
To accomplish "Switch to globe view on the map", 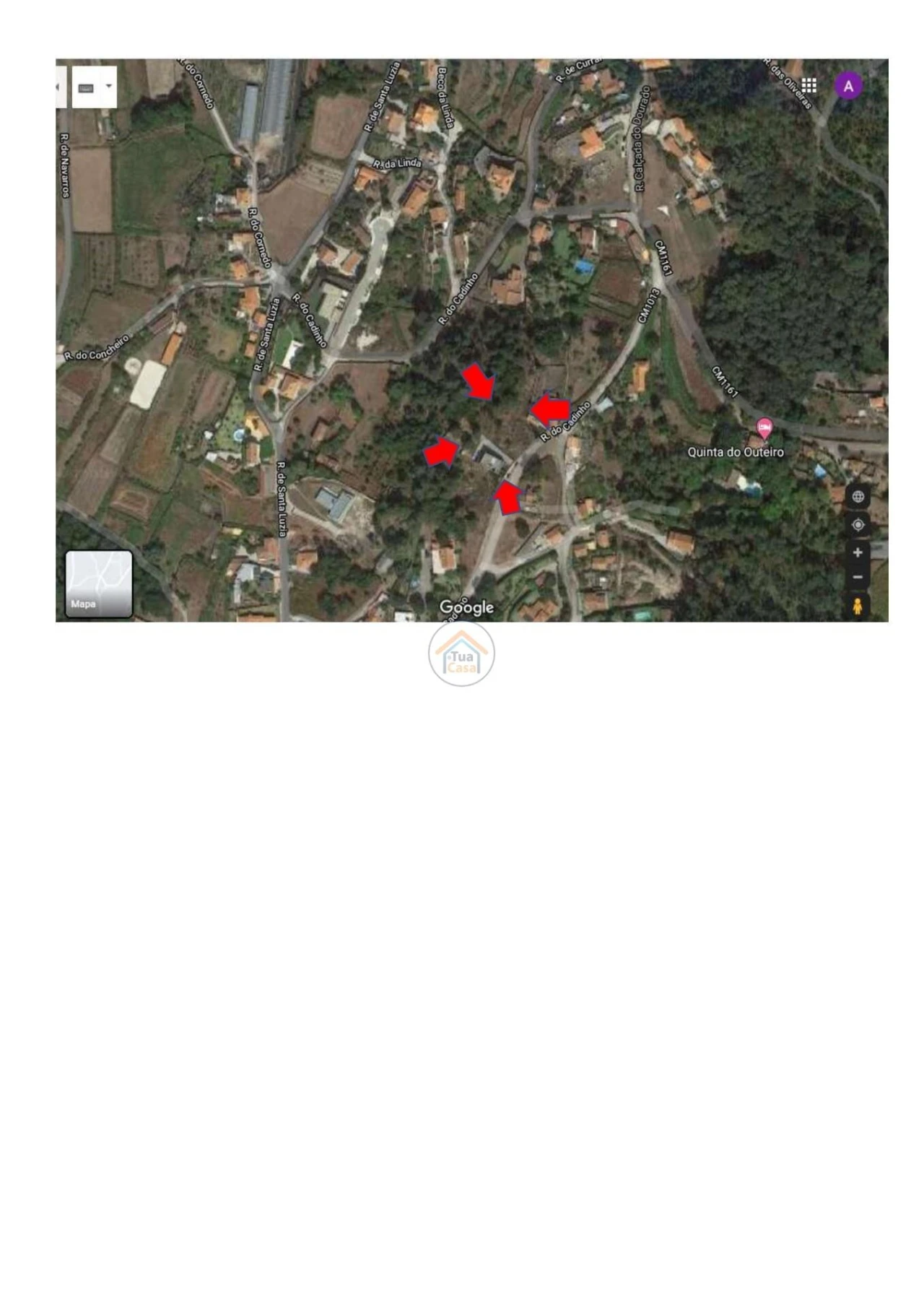I will (x=858, y=497).
